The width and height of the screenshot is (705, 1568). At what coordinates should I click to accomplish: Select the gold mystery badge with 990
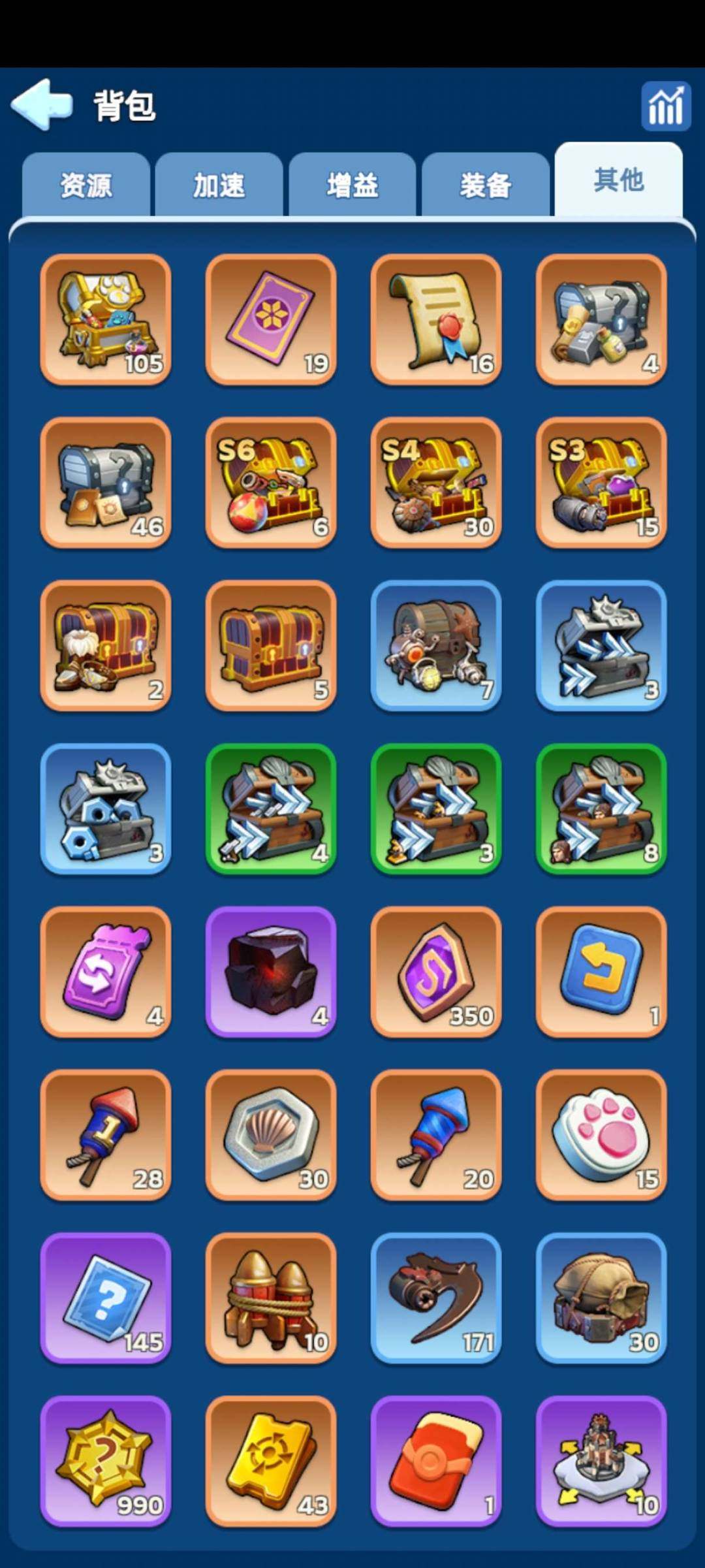pyautogui.click(x=106, y=1461)
